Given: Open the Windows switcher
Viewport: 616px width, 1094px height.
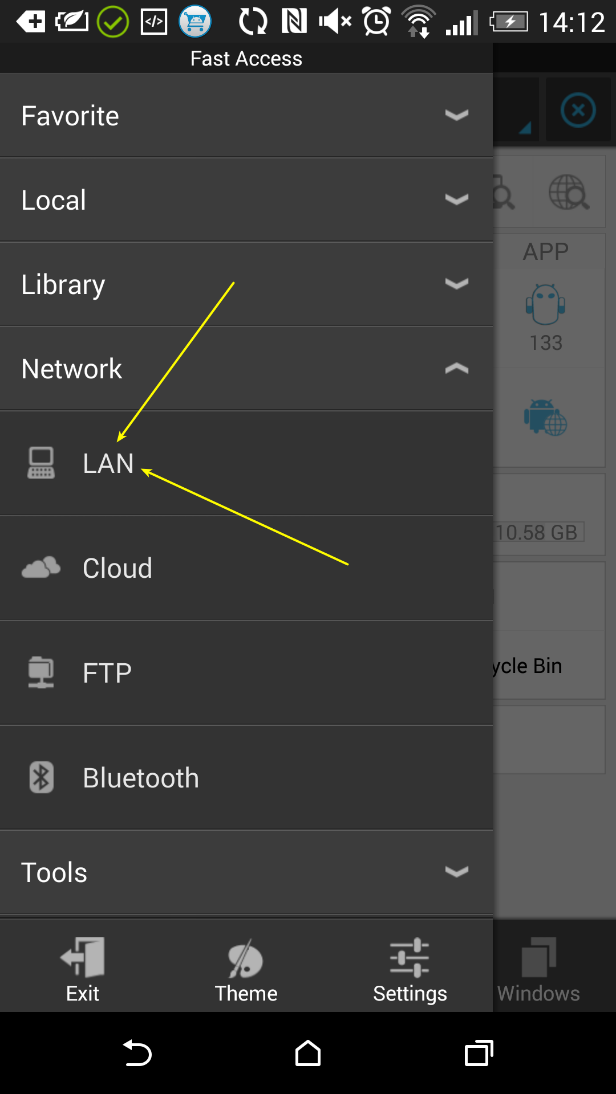Looking at the screenshot, I should pyautogui.click(x=539, y=970).
